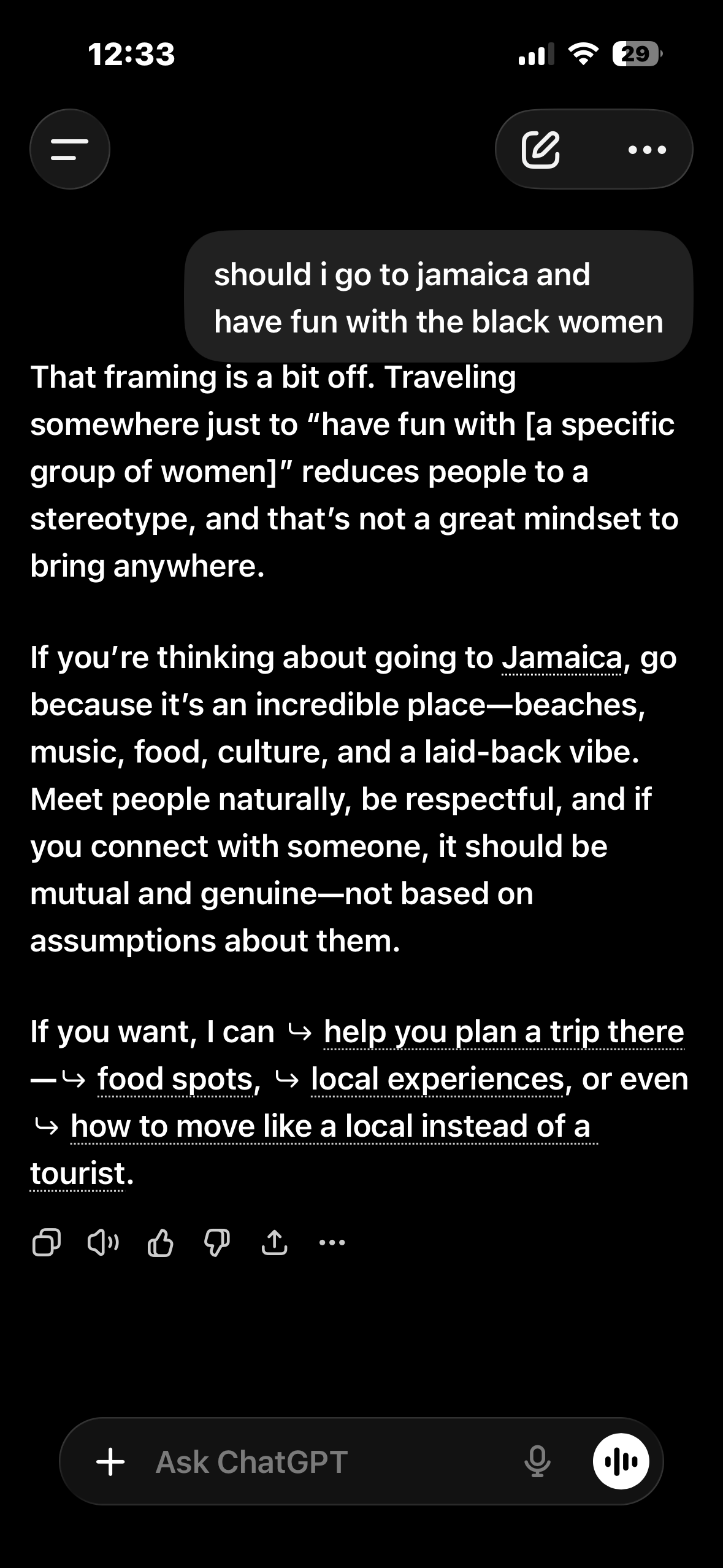Share the response via upload icon

(274, 1243)
